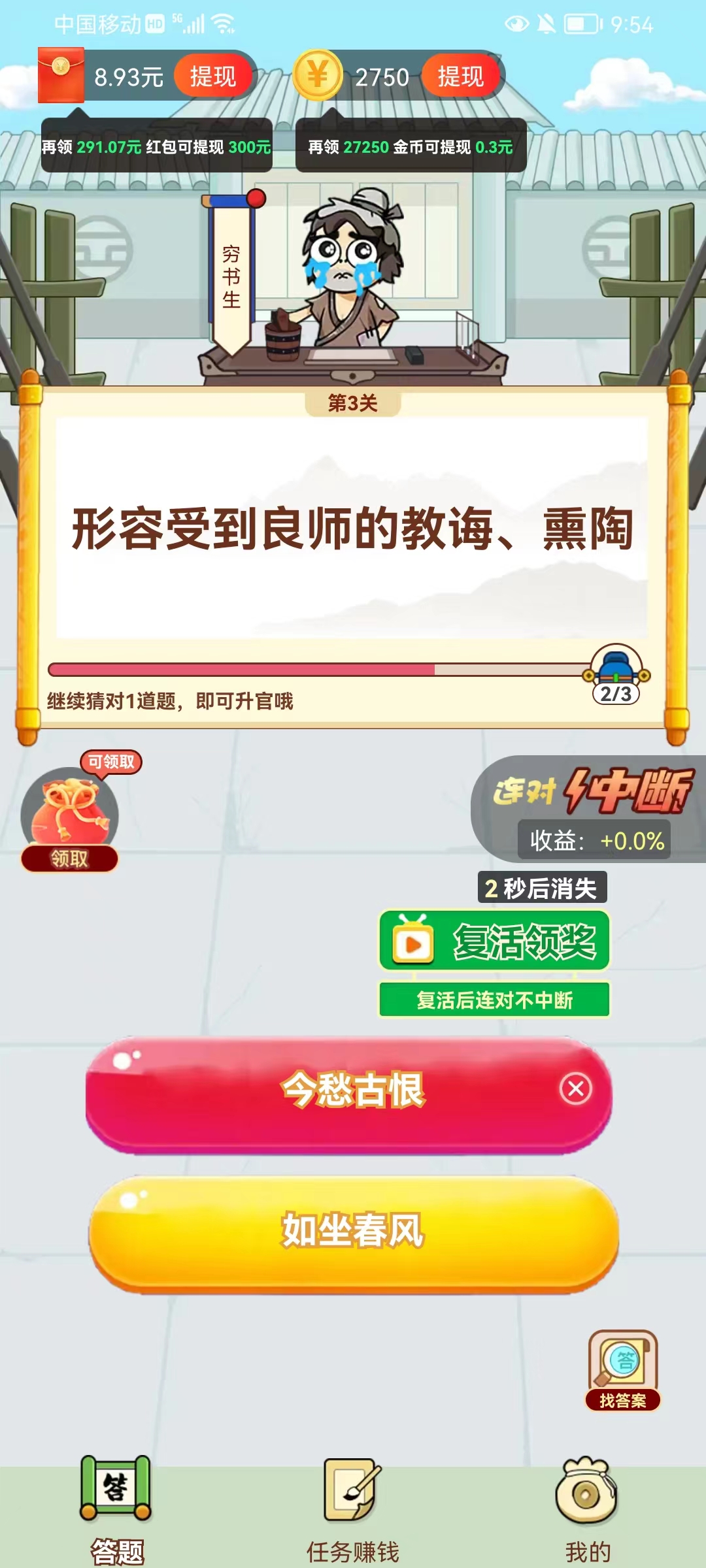The image size is (706, 1568).
Task: Tap 提现 next to 2750 gold coins
Action: click(460, 77)
